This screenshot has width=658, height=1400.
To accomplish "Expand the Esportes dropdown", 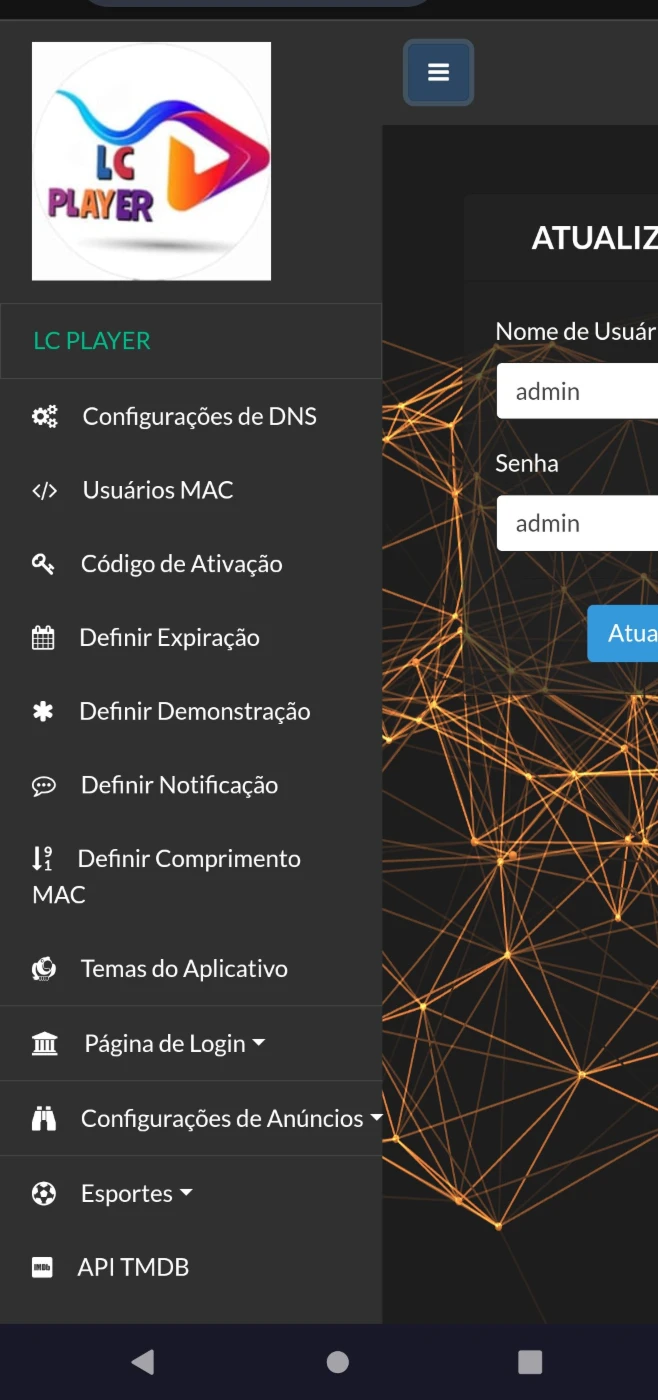I will 191,1193.
